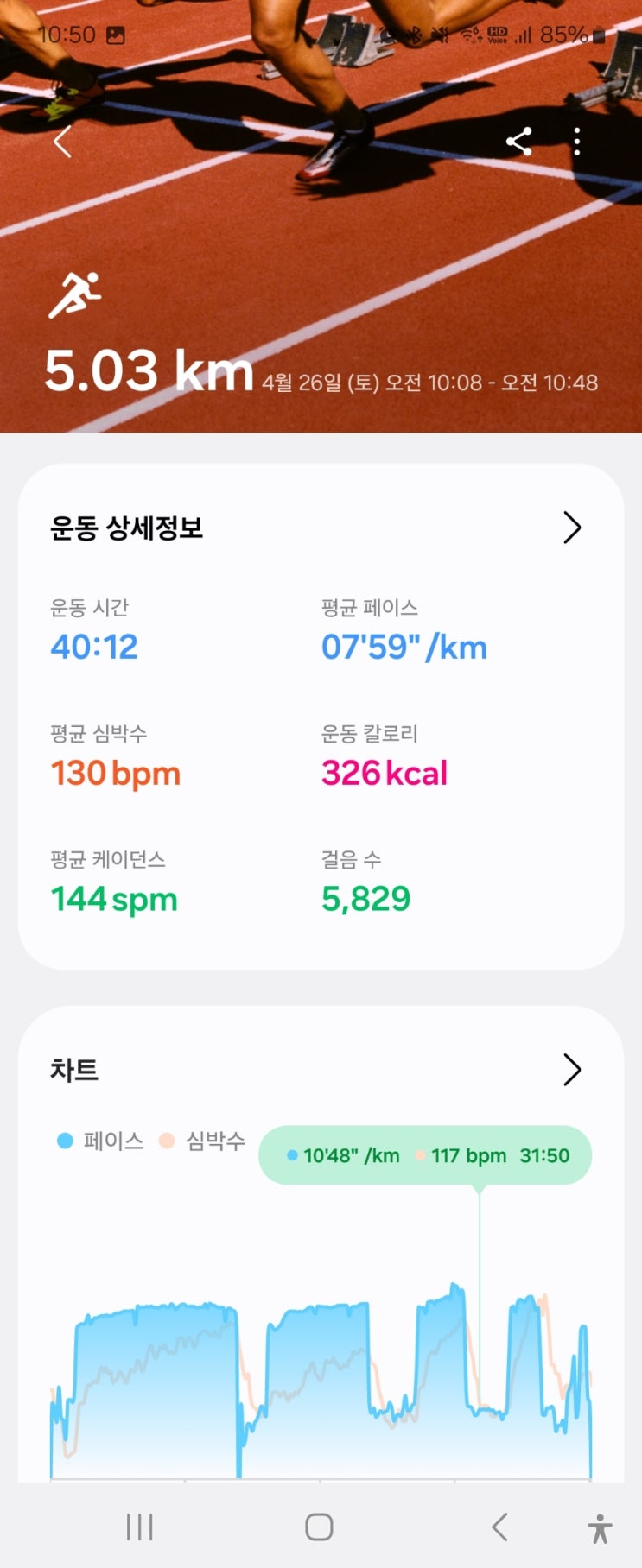The image size is (642, 1568).
Task: Open recent apps from navigation bar
Action: point(139,1527)
